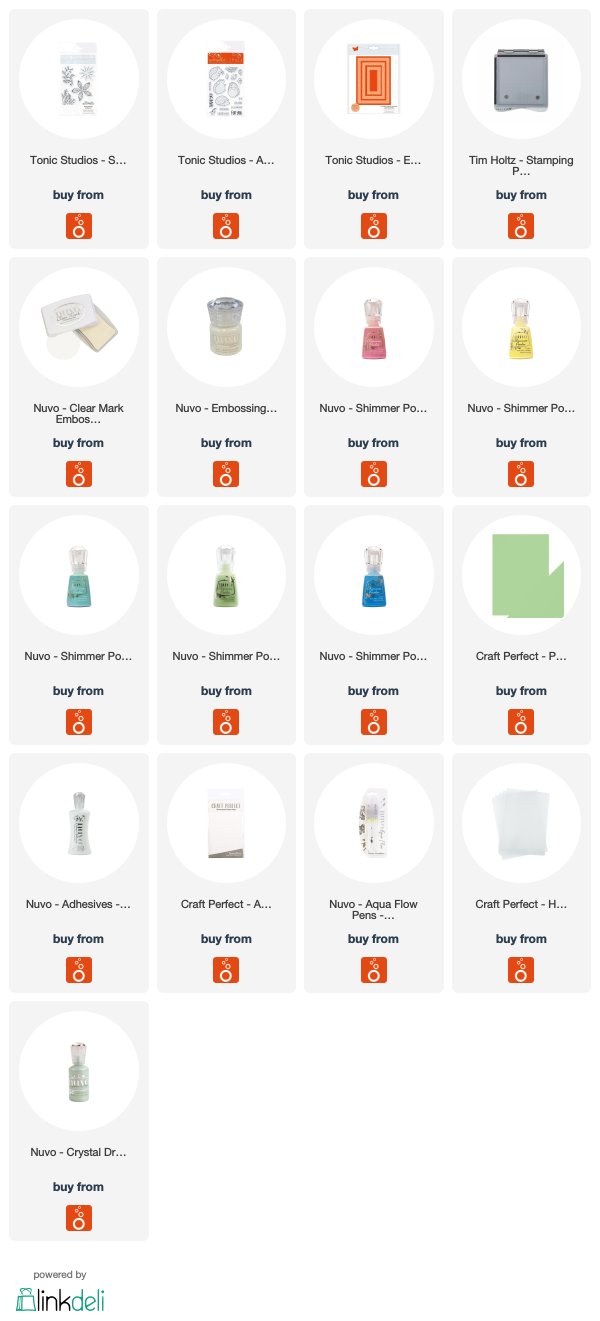Screen dimensions: 600x1321
Task: Open the Tonic Studios - E... die set card
Action: point(374,129)
